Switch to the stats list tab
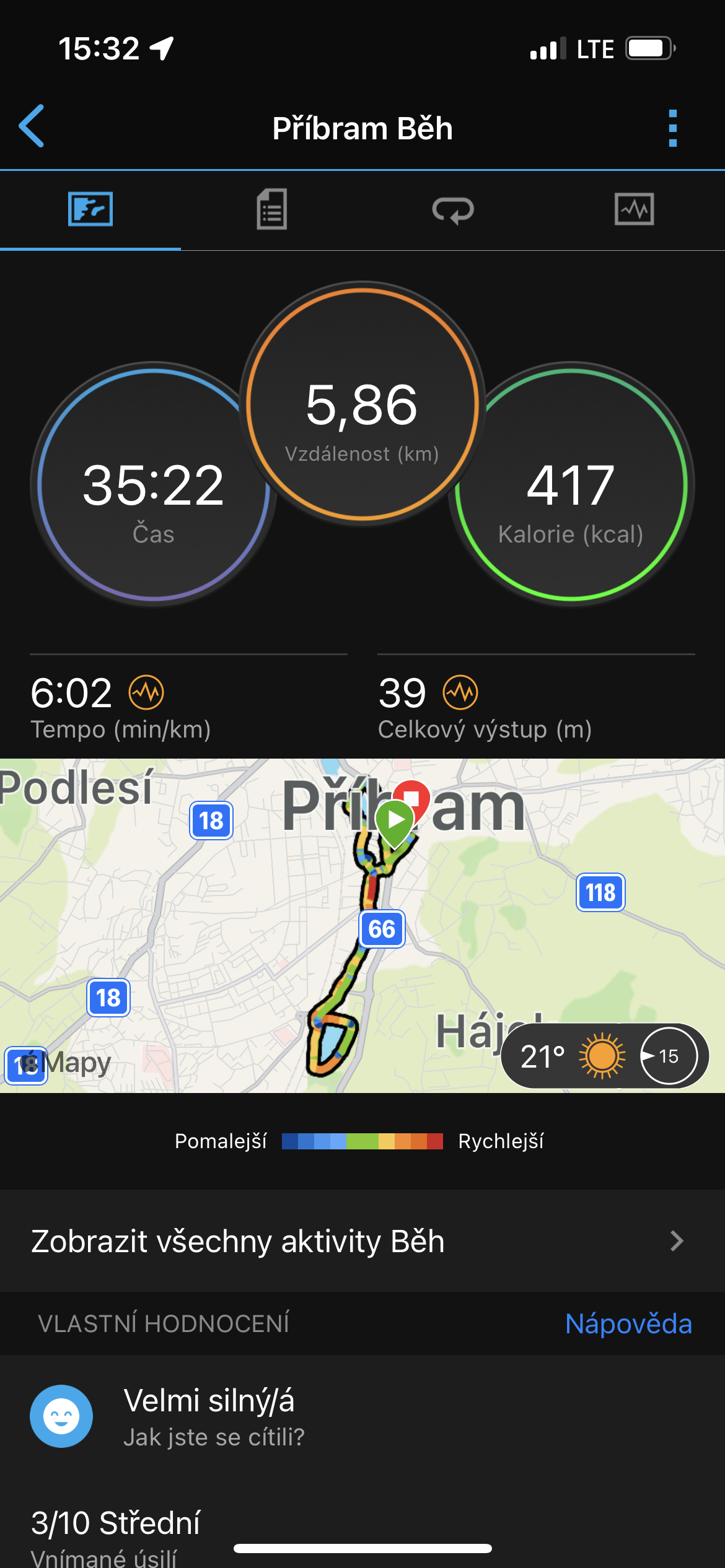This screenshot has width=725, height=1568. point(272,209)
